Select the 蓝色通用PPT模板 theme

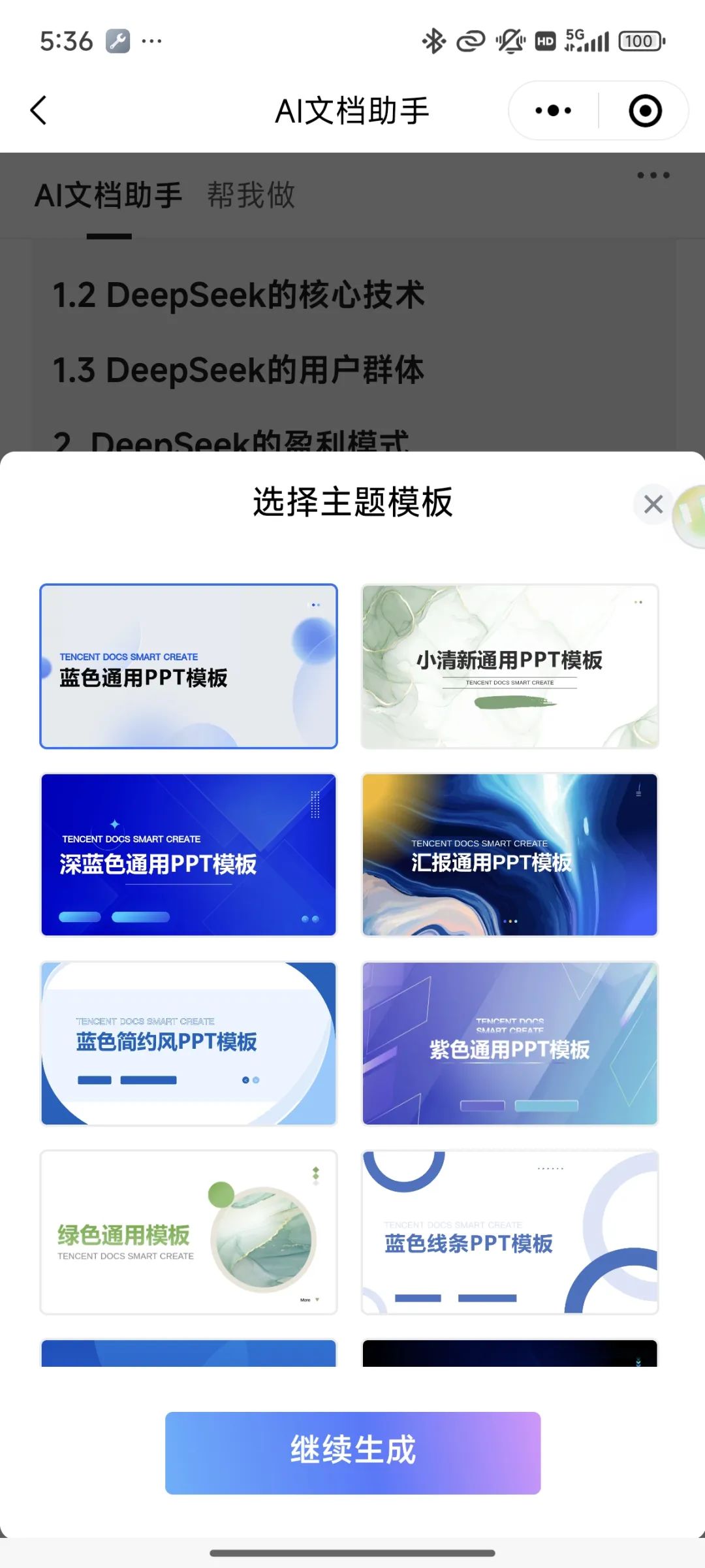[x=189, y=666]
